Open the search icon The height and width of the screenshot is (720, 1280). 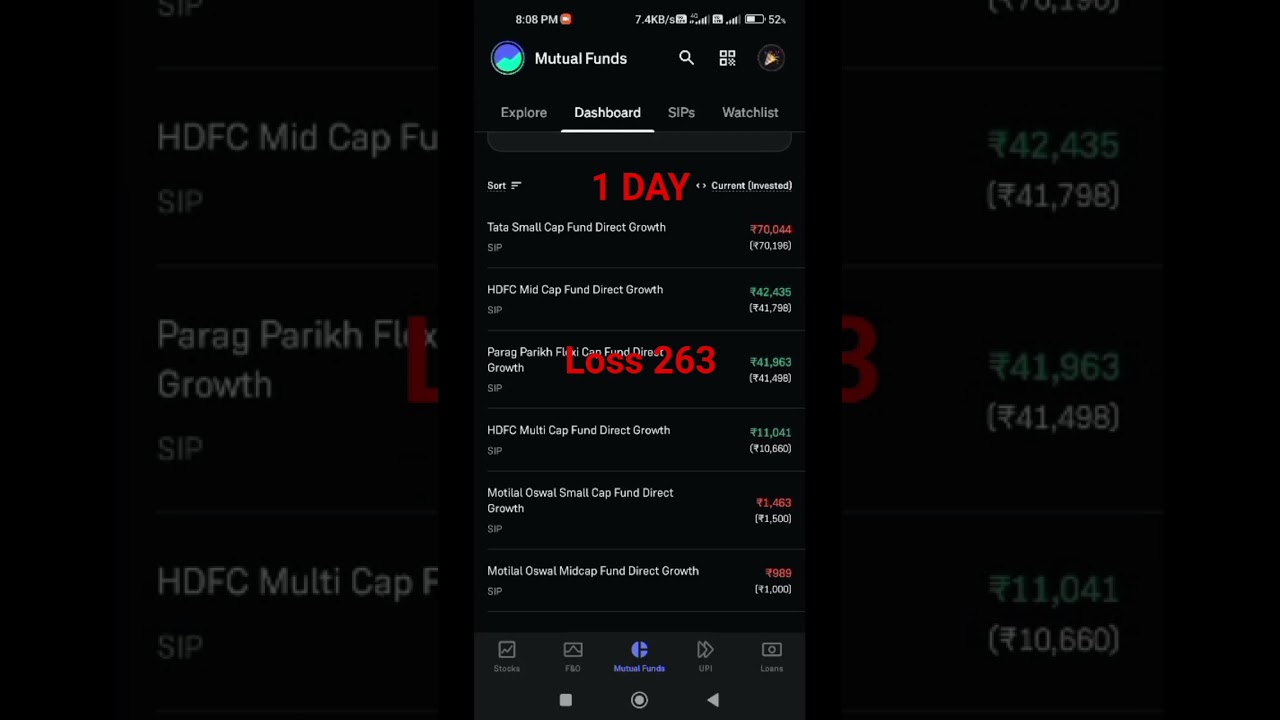point(686,58)
